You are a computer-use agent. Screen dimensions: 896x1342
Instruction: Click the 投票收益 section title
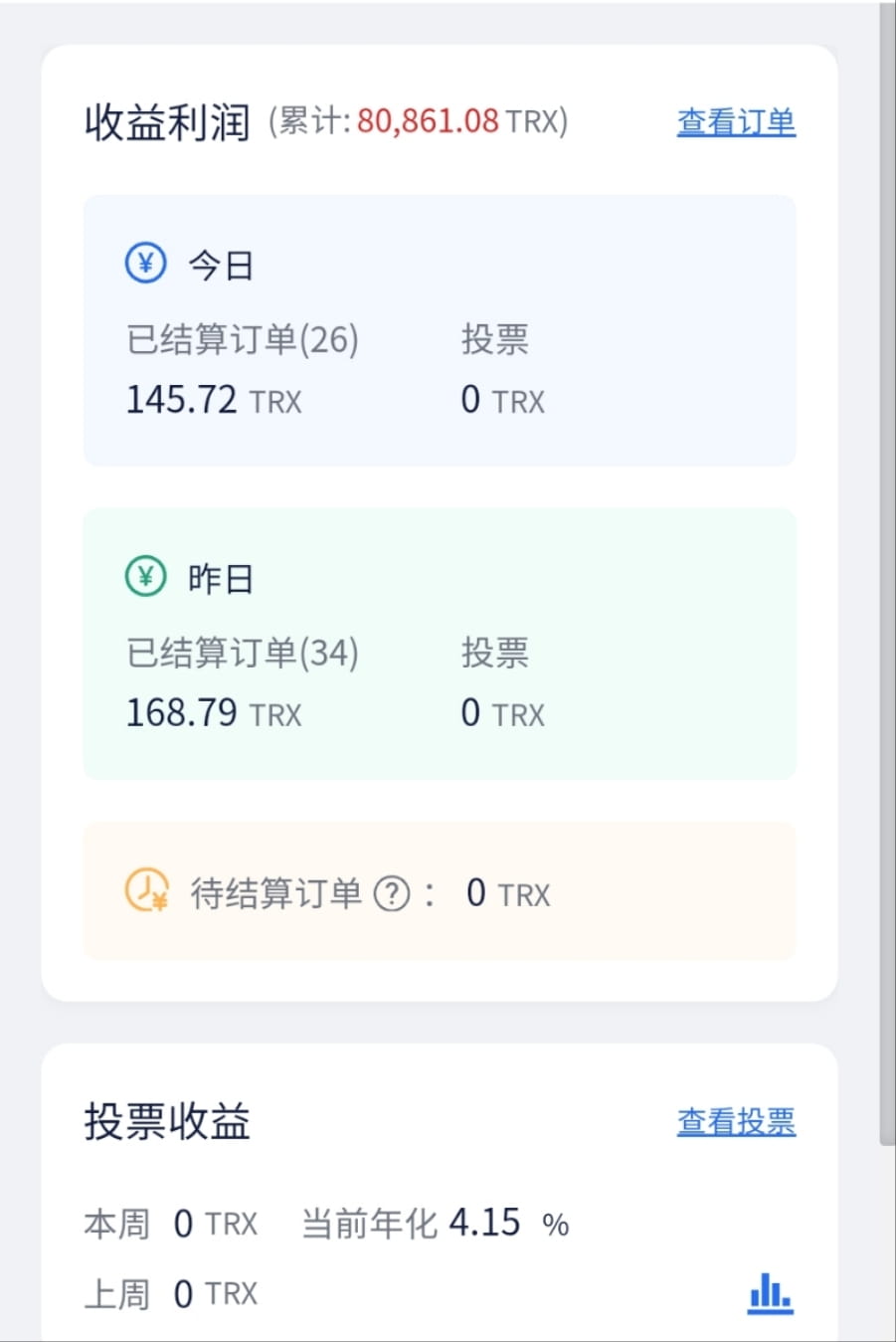[x=166, y=1122]
